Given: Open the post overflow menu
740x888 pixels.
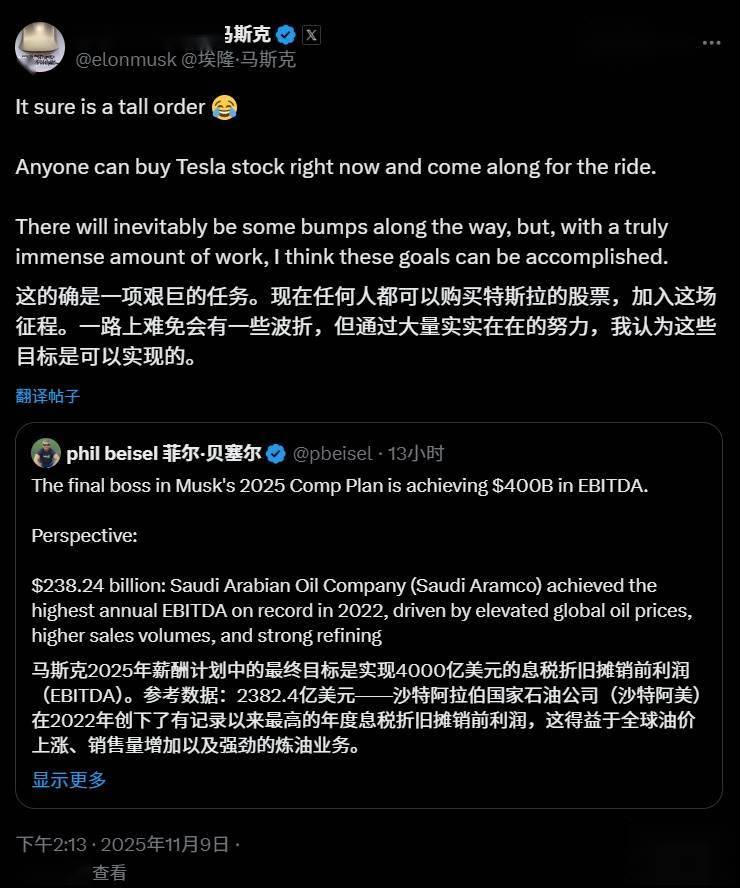Looking at the screenshot, I should [711, 43].
